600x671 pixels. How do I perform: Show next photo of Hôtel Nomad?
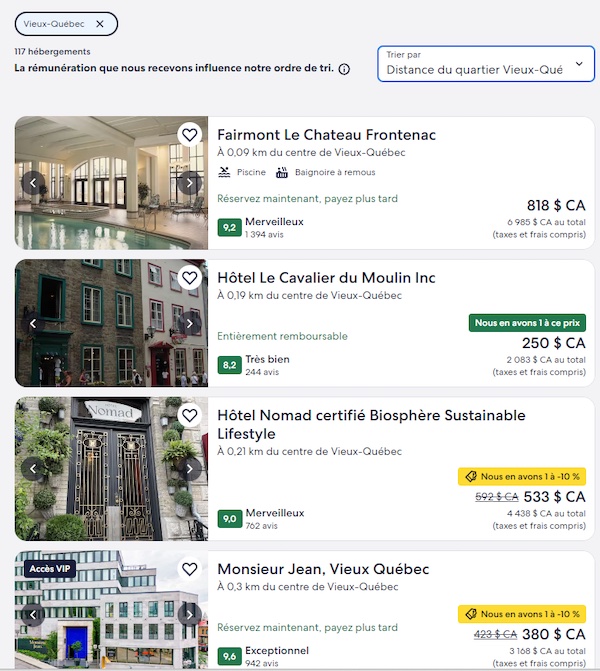[x=189, y=468]
